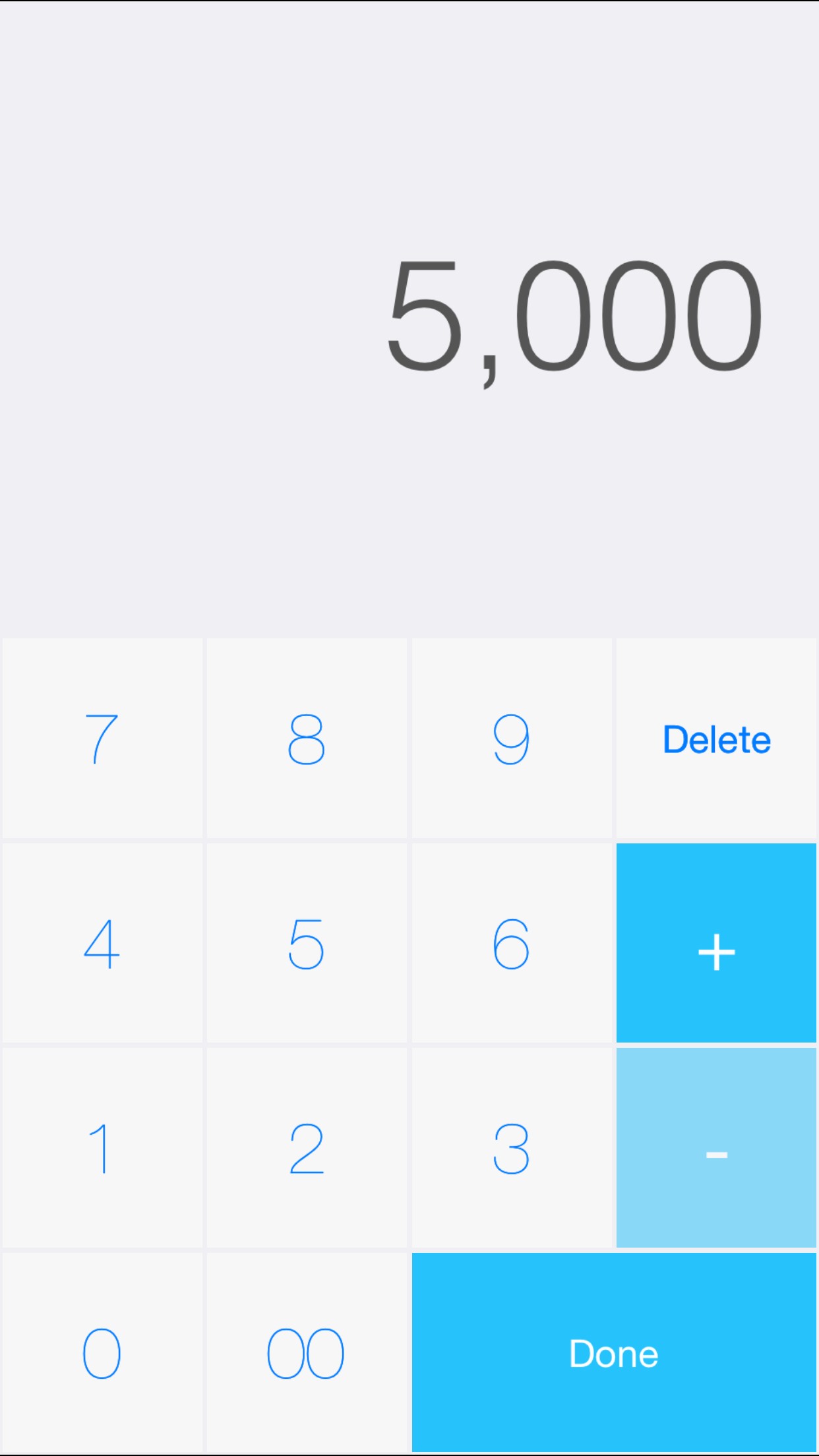Screen dimensions: 819x1456
Task: Enter digit 2
Action: tap(307, 1148)
